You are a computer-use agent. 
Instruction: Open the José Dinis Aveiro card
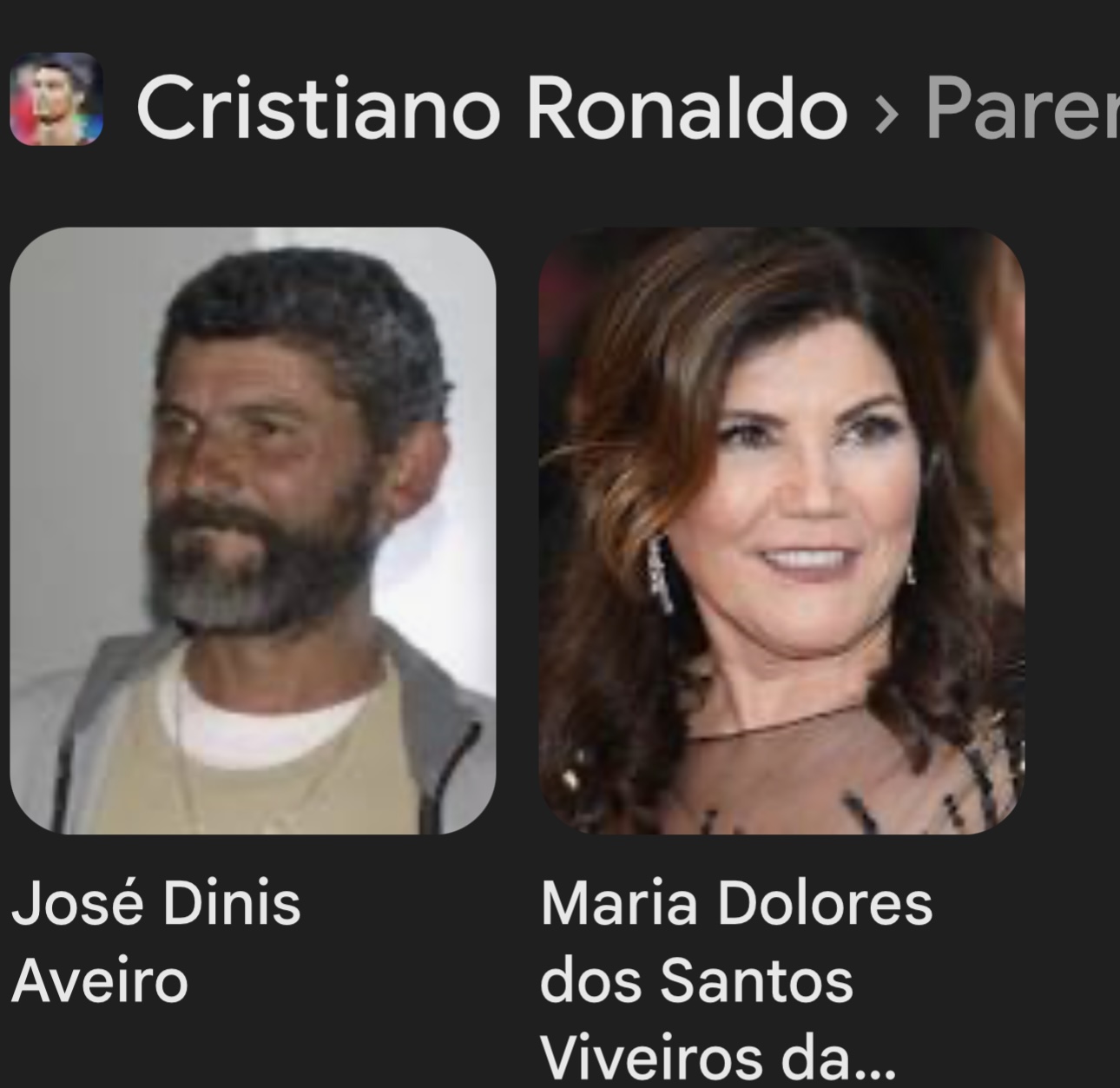(x=253, y=531)
